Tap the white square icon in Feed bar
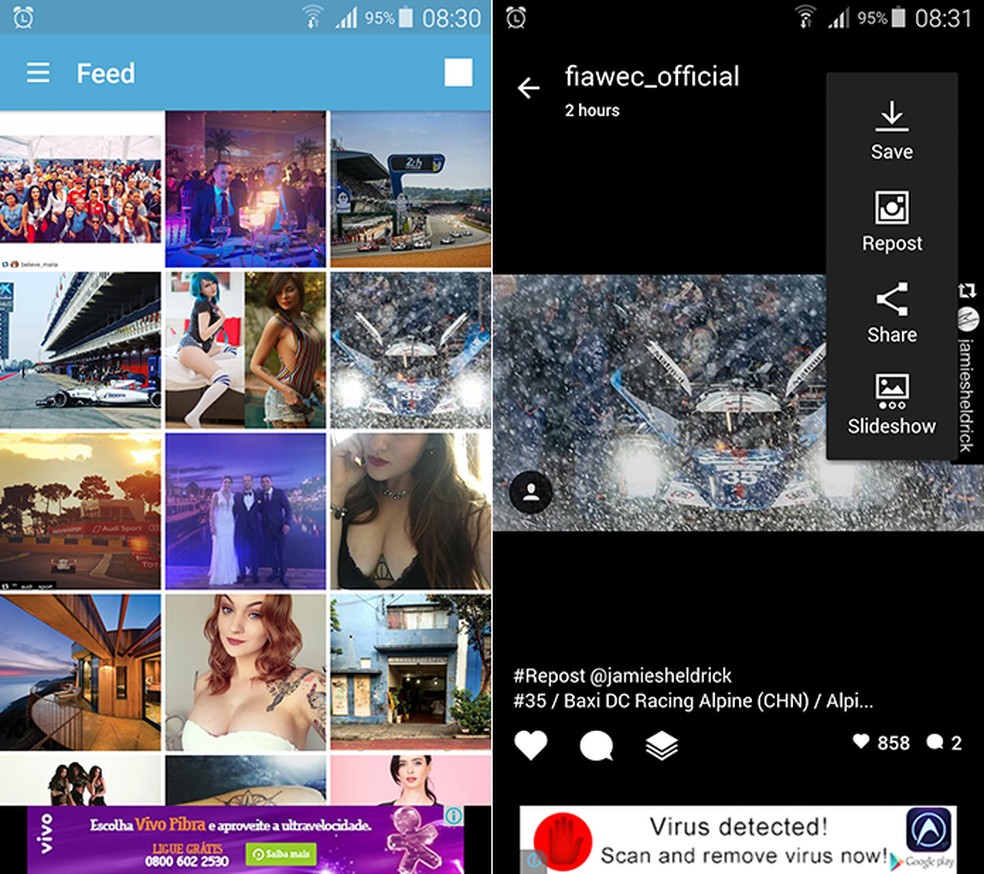 tap(458, 73)
